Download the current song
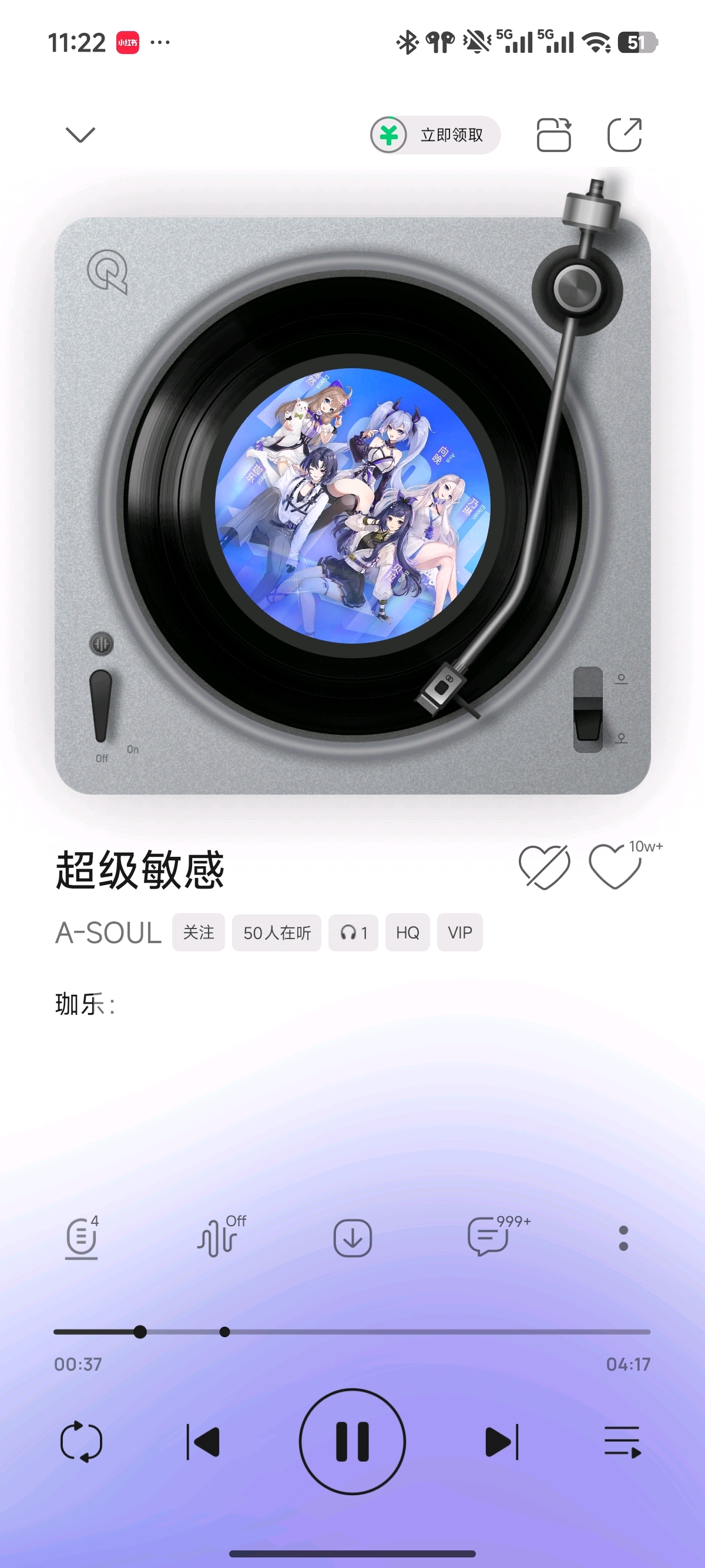The image size is (705, 1568). (x=352, y=1238)
